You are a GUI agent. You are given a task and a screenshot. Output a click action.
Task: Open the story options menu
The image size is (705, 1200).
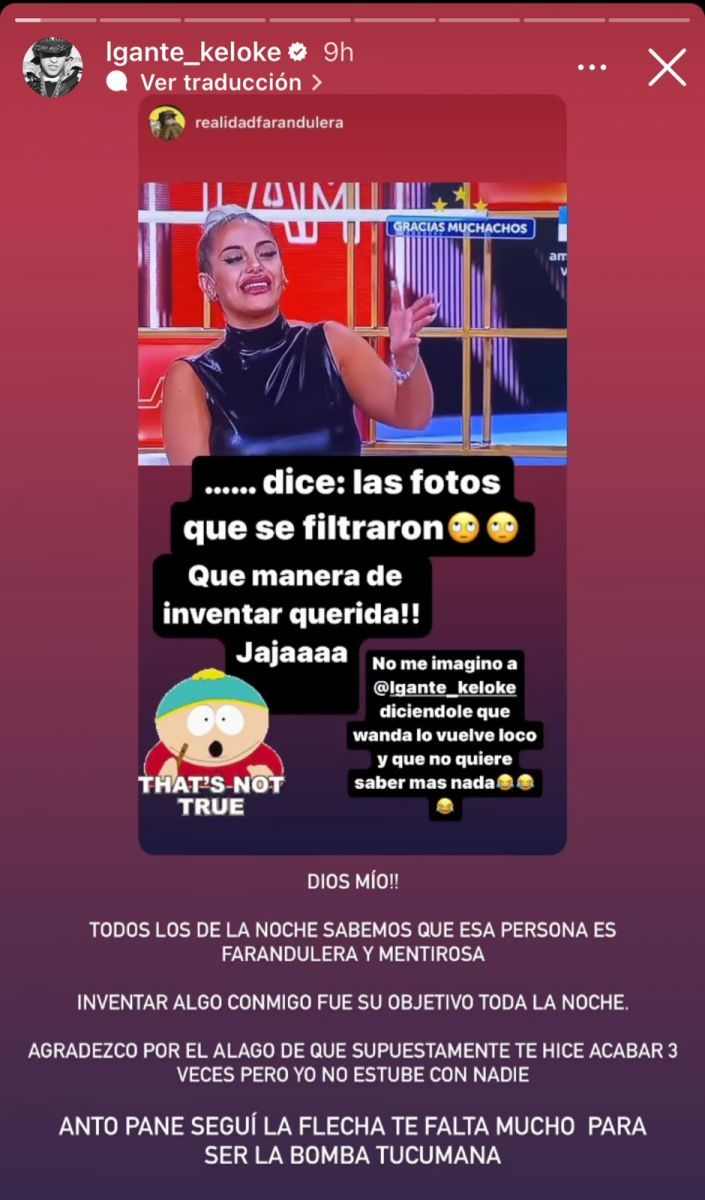click(x=592, y=68)
